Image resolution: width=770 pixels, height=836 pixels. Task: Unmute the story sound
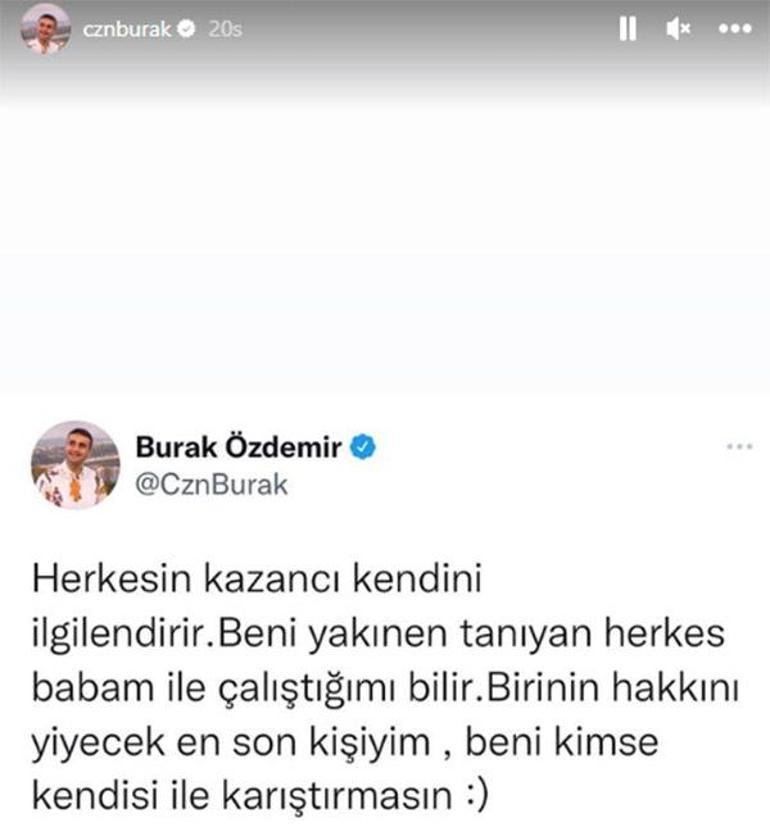(x=678, y=30)
